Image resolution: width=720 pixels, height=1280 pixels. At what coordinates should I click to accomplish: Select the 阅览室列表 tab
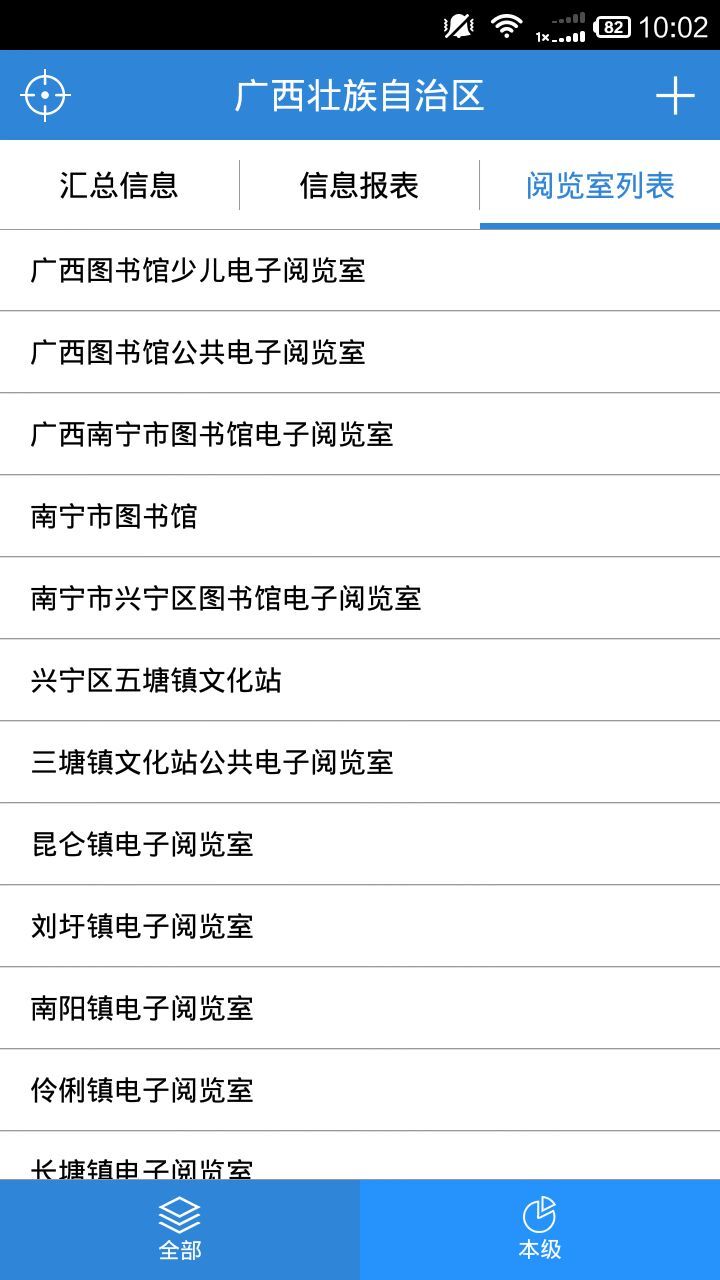pos(600,185)
